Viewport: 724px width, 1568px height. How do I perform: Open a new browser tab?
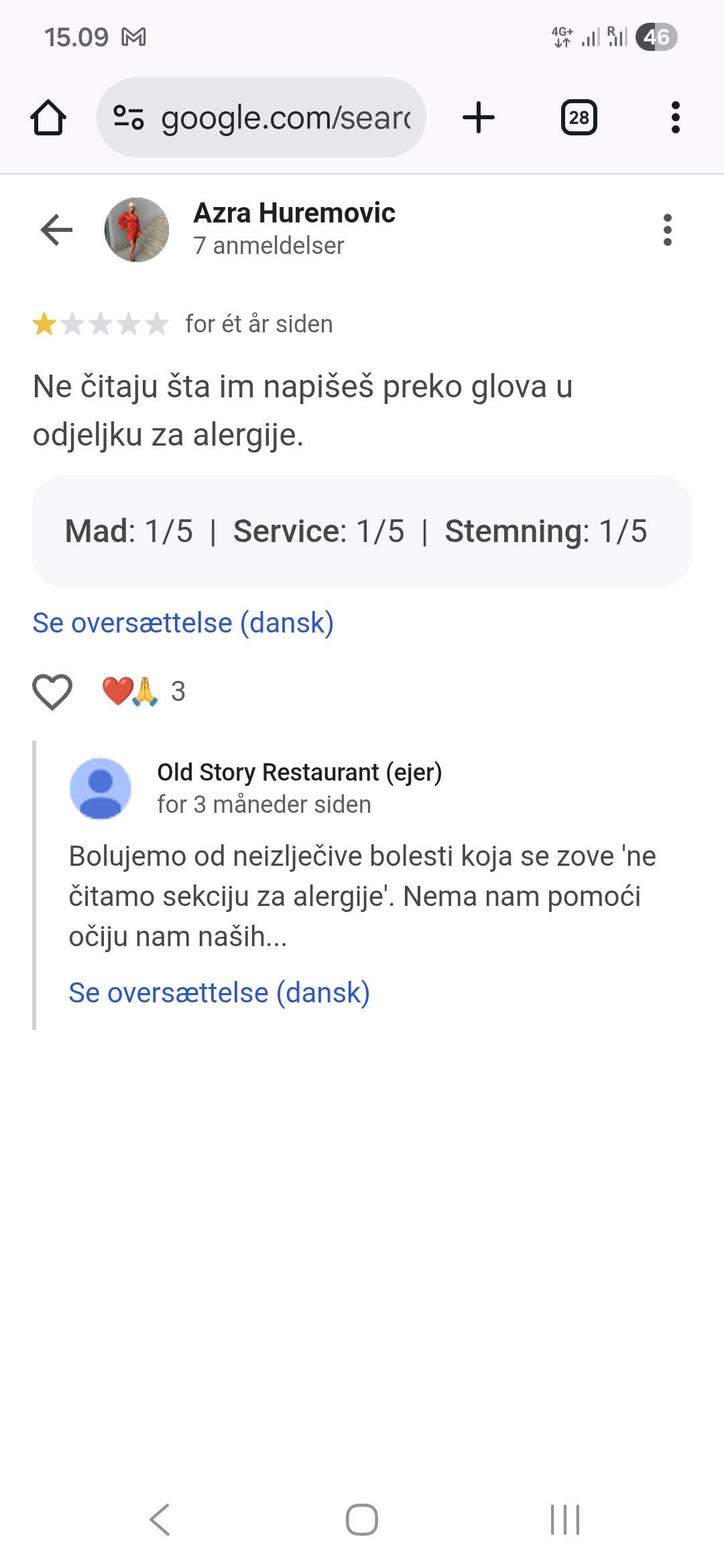[479, 118]
